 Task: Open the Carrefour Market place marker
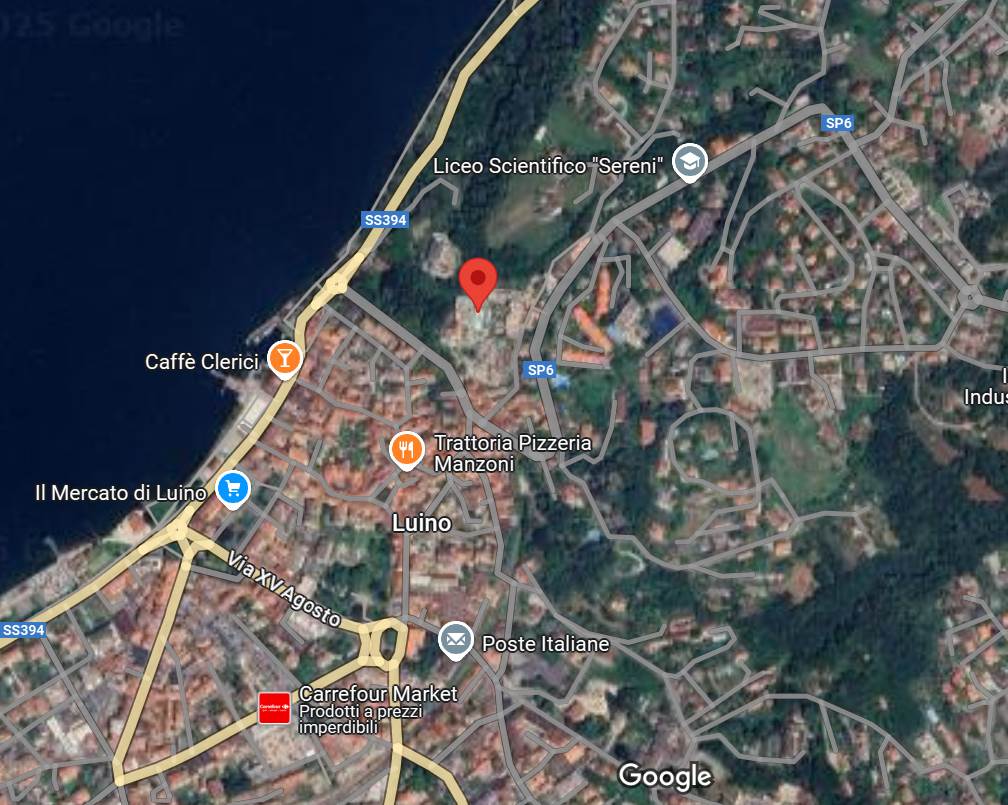[x=274, y=708]
